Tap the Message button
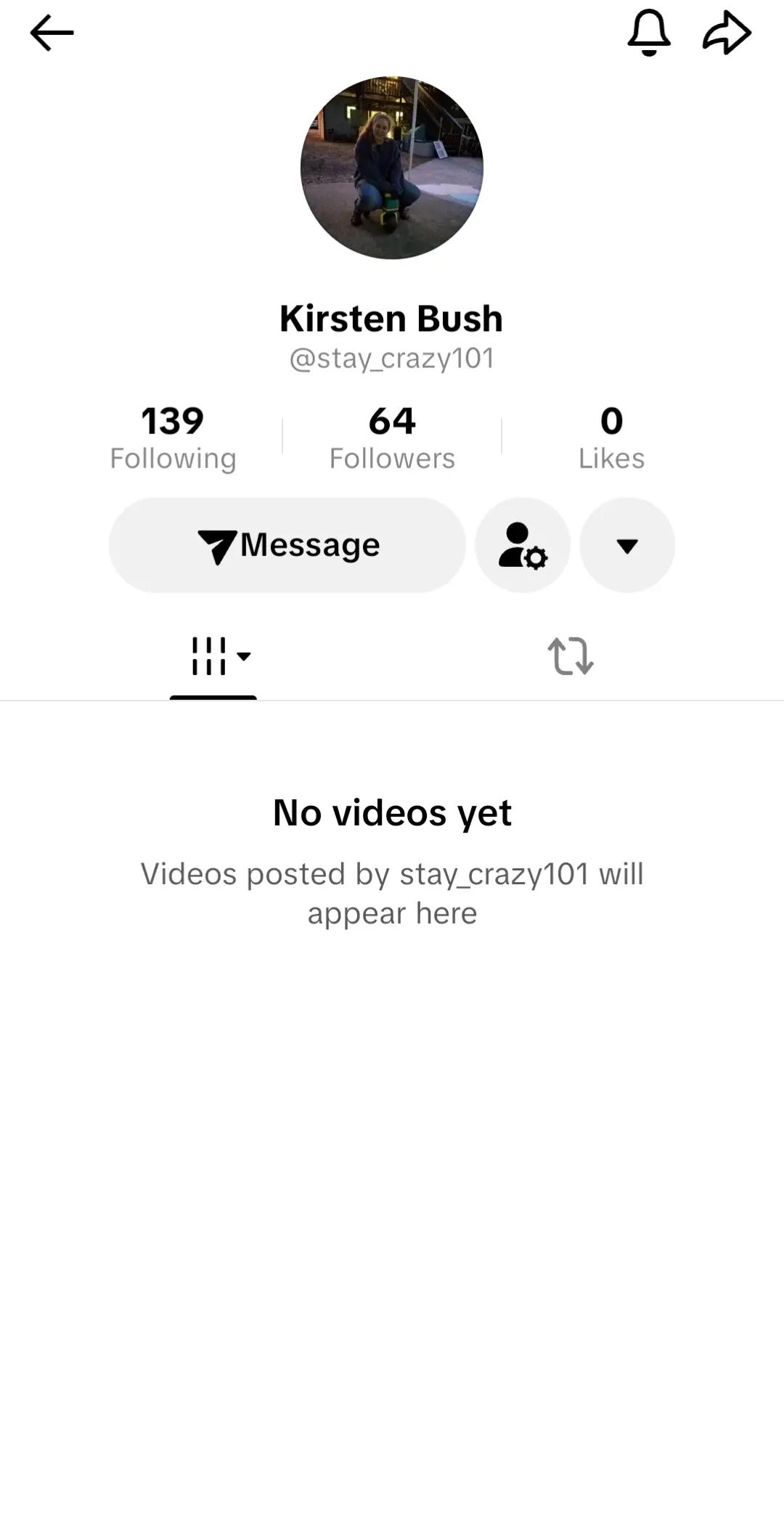The width and height of the screenshot is (784, 1539). [x=287, y=545]
